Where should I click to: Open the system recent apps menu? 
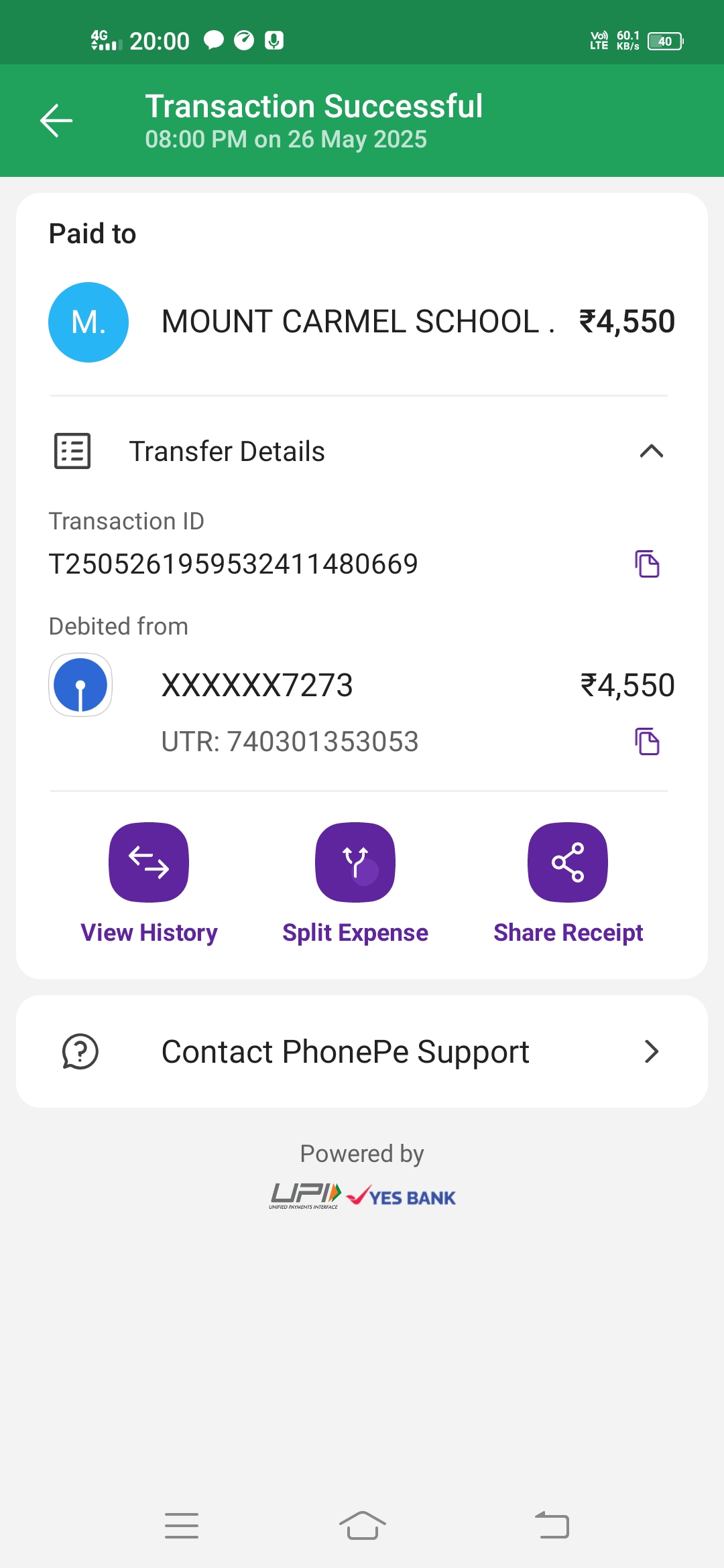182,1526
